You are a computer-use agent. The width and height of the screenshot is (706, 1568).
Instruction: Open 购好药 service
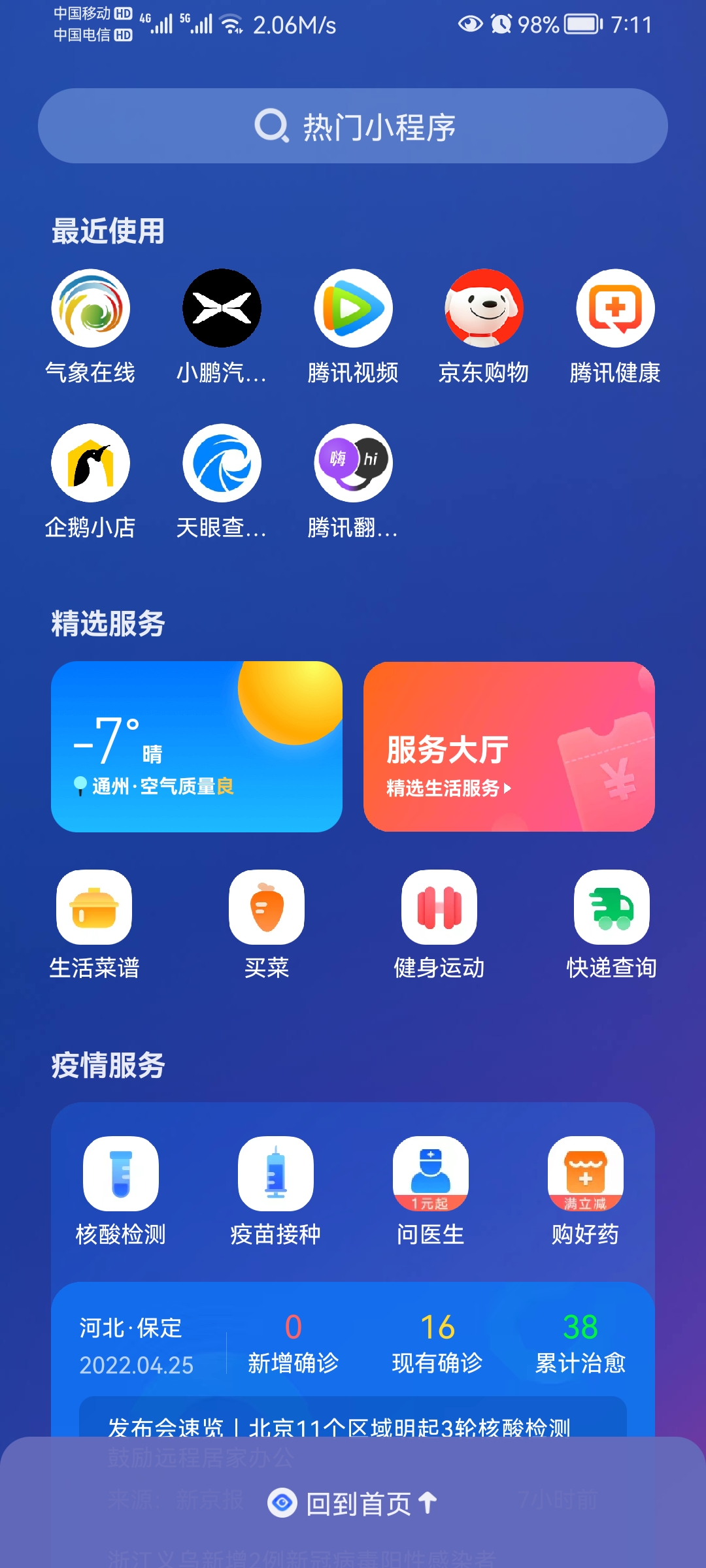coord(585,1174)
